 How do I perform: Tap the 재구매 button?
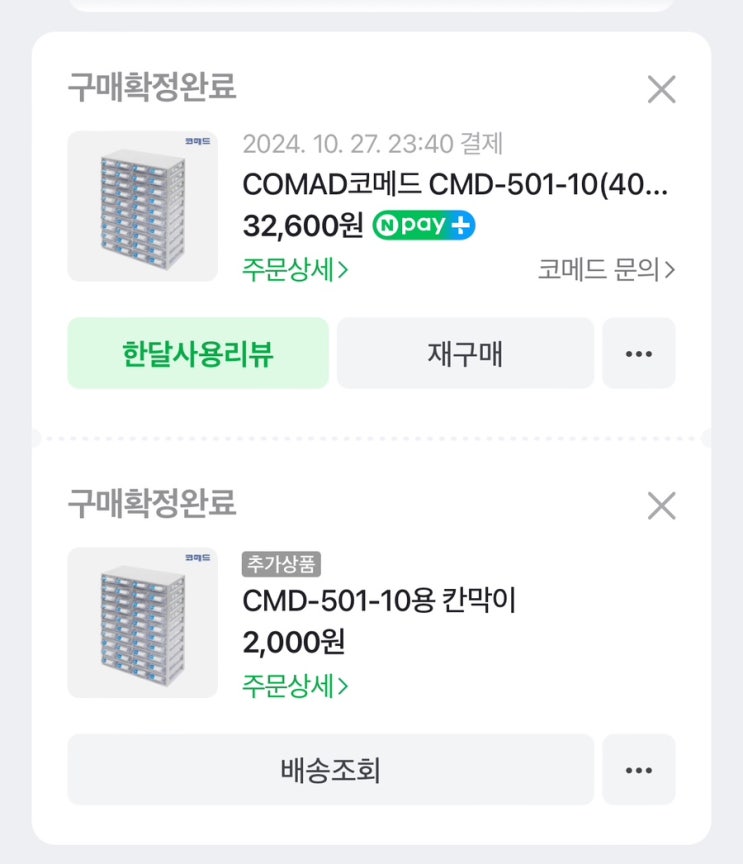tap(465, 353)
